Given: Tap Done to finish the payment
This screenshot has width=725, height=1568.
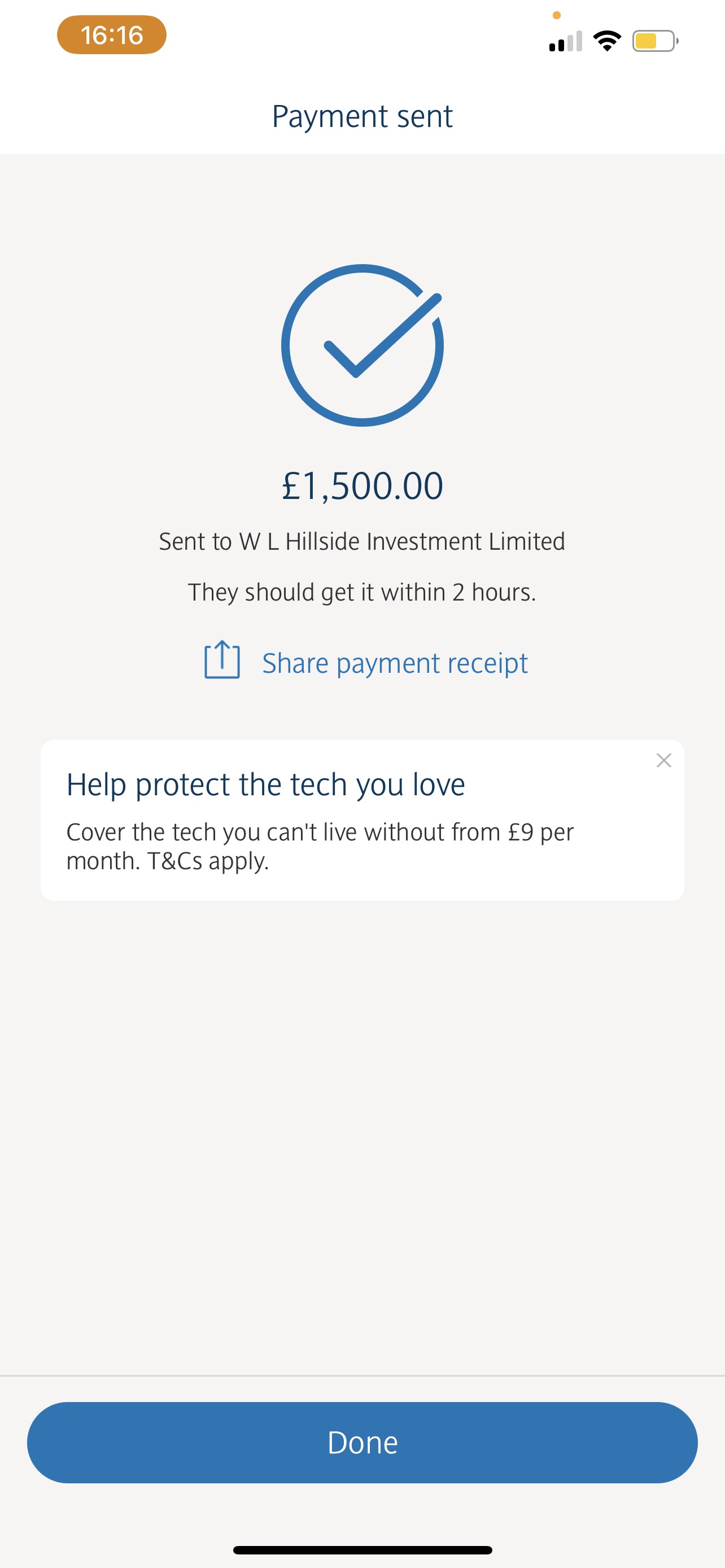Looking at the screenshot, I should (x=362, y=1442).
